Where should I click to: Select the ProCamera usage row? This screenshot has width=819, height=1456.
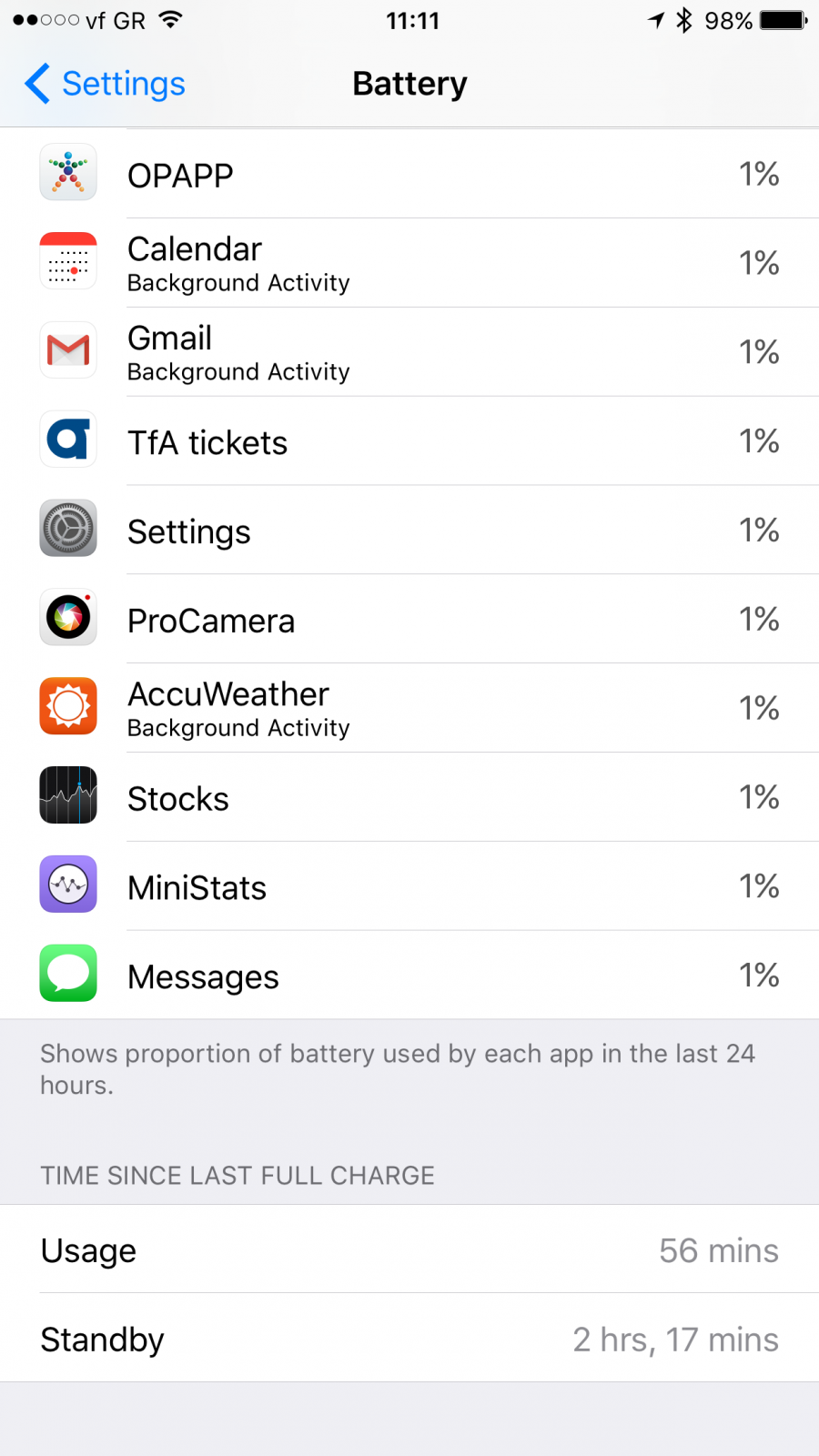tap(409, 619)
